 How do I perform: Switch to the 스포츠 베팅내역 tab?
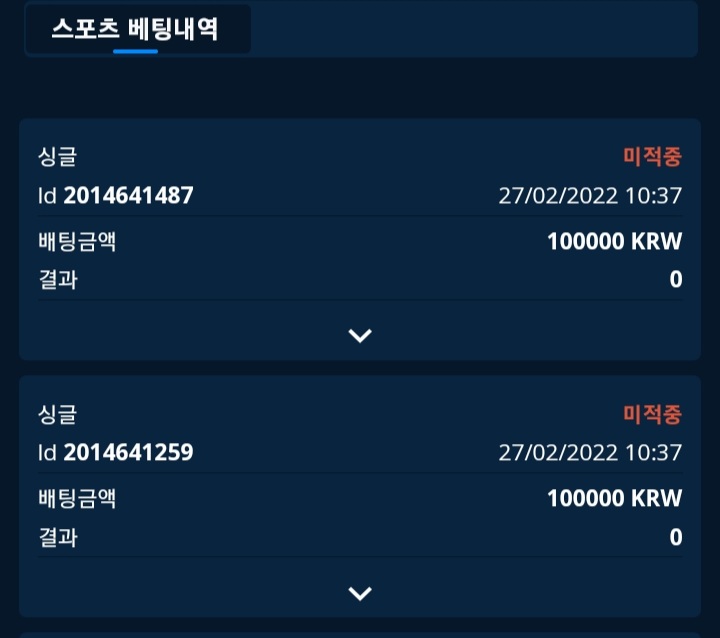pos(135,30)
